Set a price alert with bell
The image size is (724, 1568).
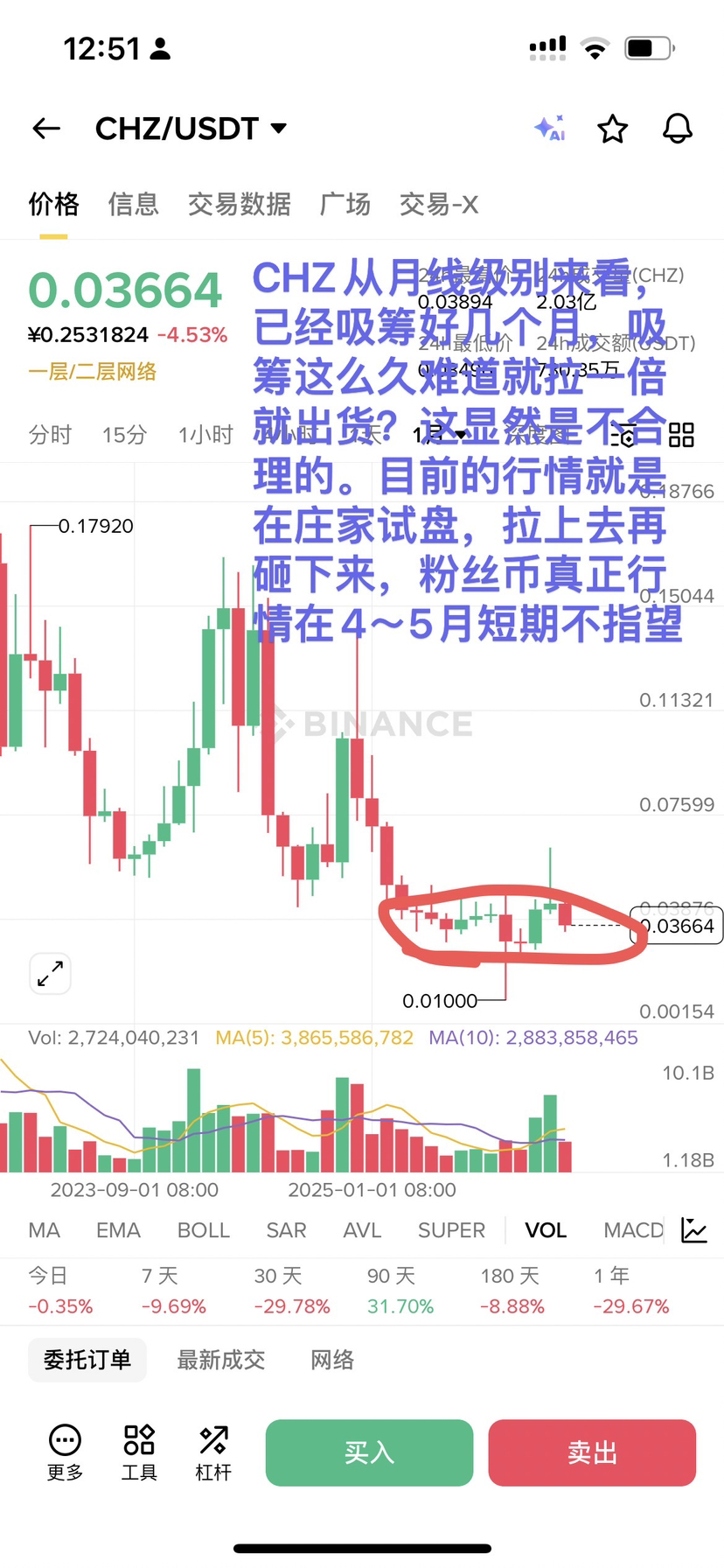(x=677, y=129)
